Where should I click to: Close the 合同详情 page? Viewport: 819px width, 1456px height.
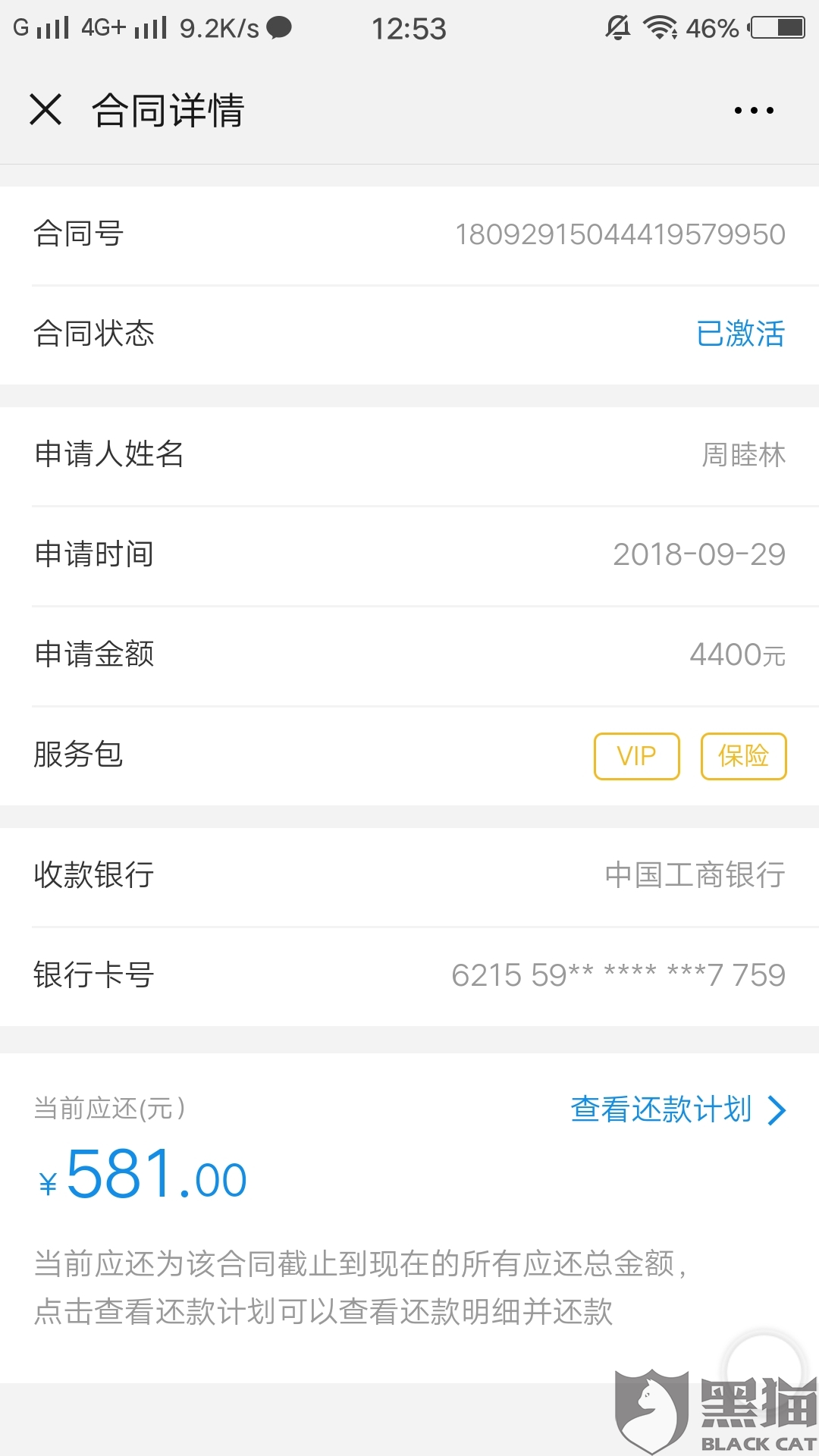tap(45, 109)
